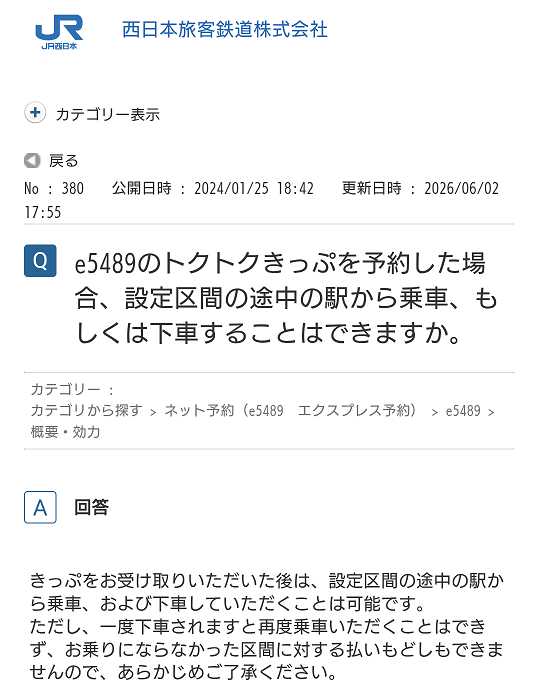The height and width of the screenshot is (698, 539).
Task: Open the e5489 breadcrumb category
Action: tap(463, 411)
